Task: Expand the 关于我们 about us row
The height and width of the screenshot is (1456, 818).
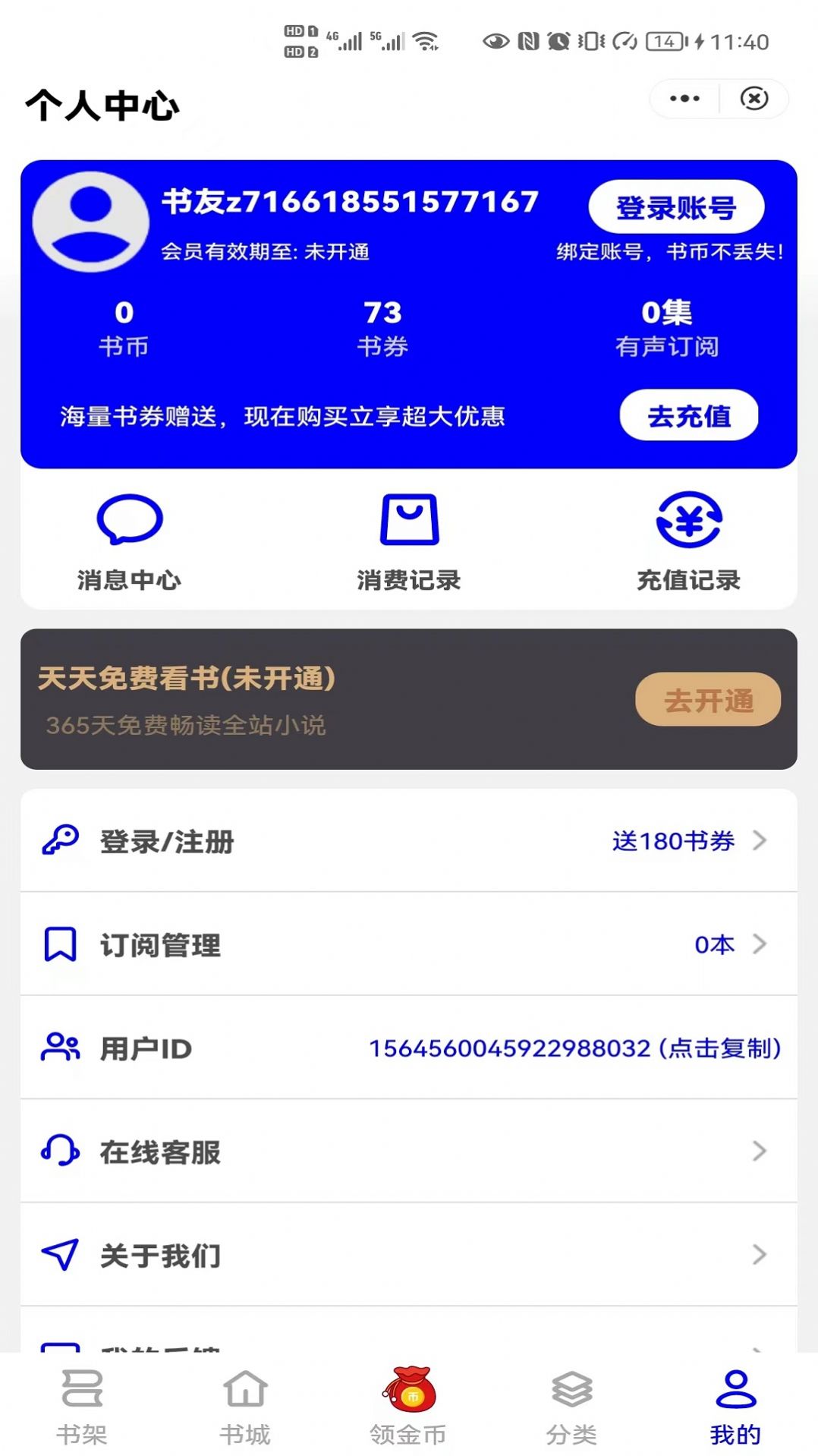Action: click(x=410, y=1255)
